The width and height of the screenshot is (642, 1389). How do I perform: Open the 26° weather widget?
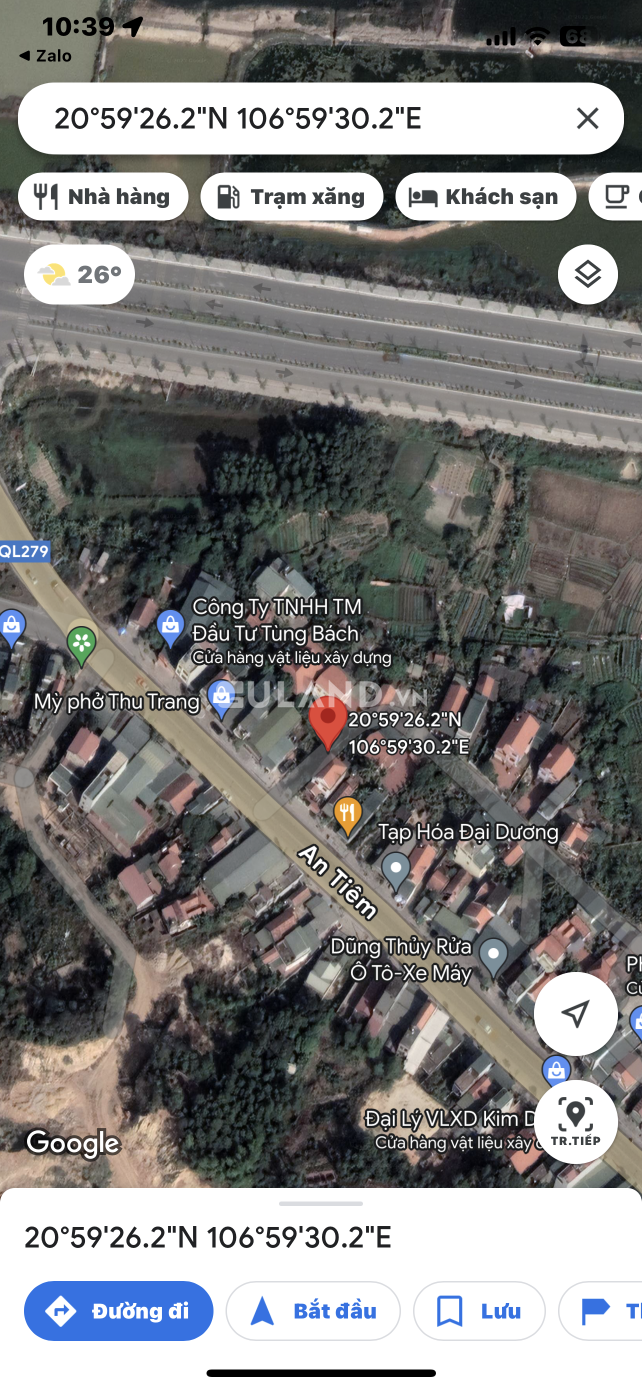[79, 274]
